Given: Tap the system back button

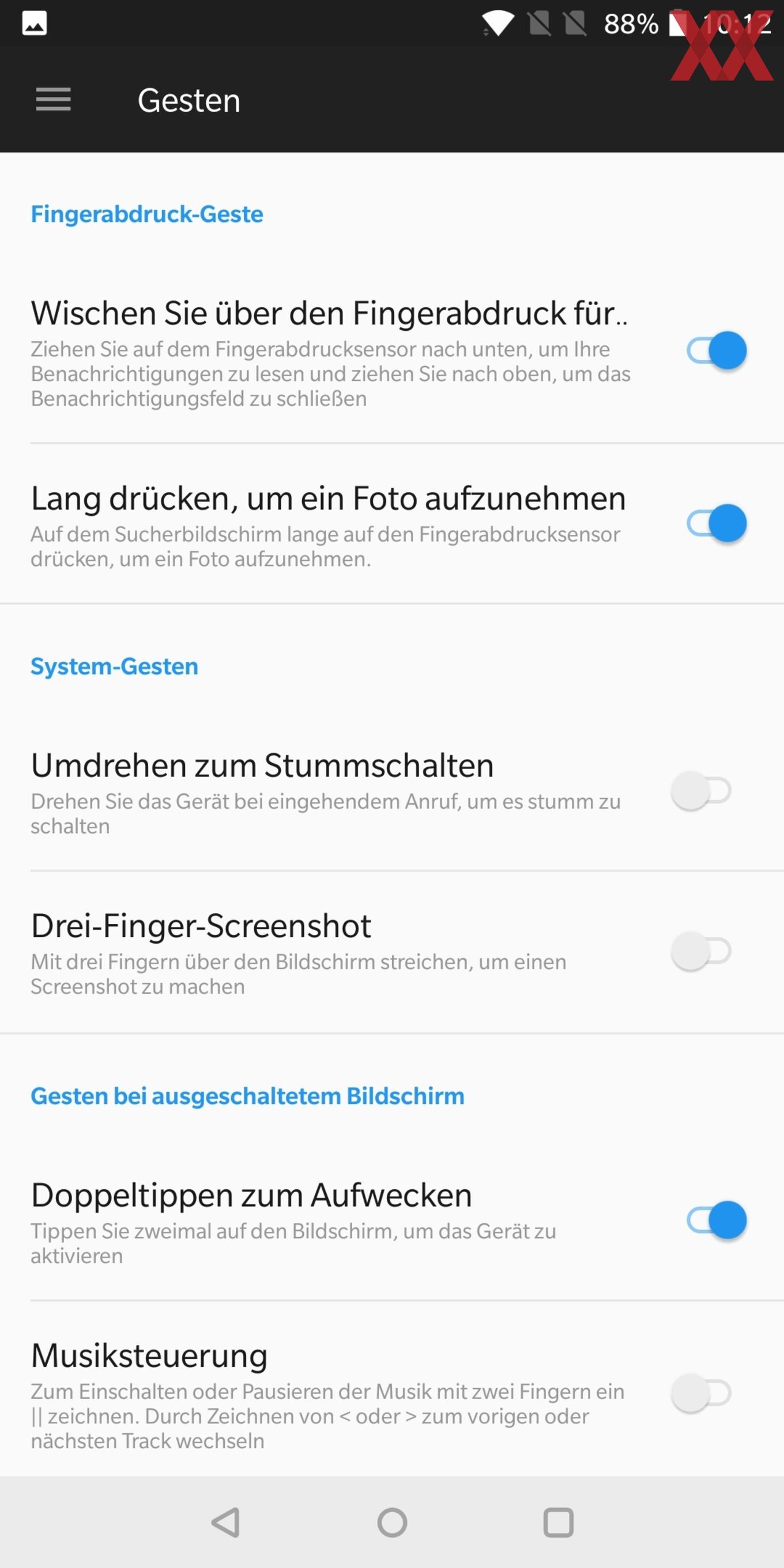Looking at the screenshot, I should coord(226,1523).
